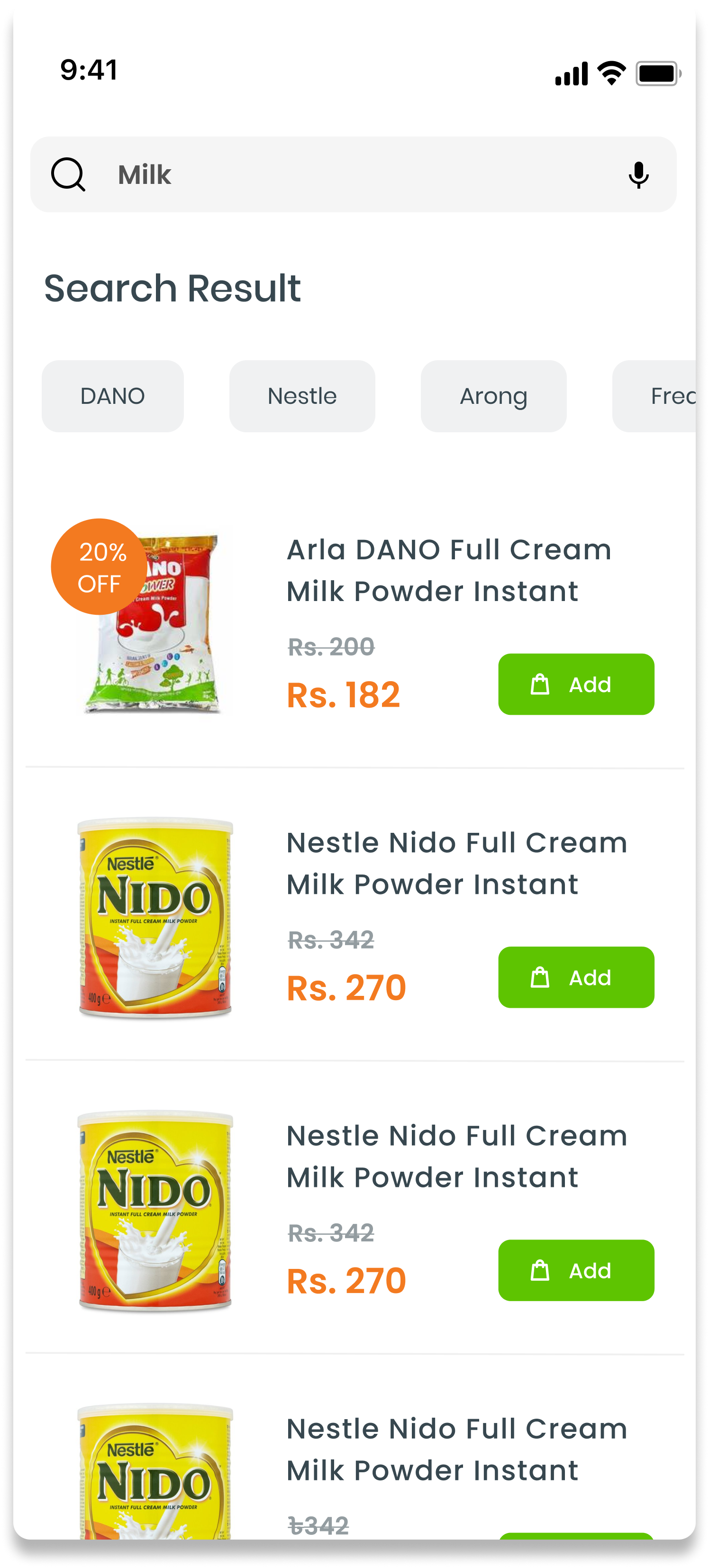Add first Nestle Nido to bag

coord(576,977)
